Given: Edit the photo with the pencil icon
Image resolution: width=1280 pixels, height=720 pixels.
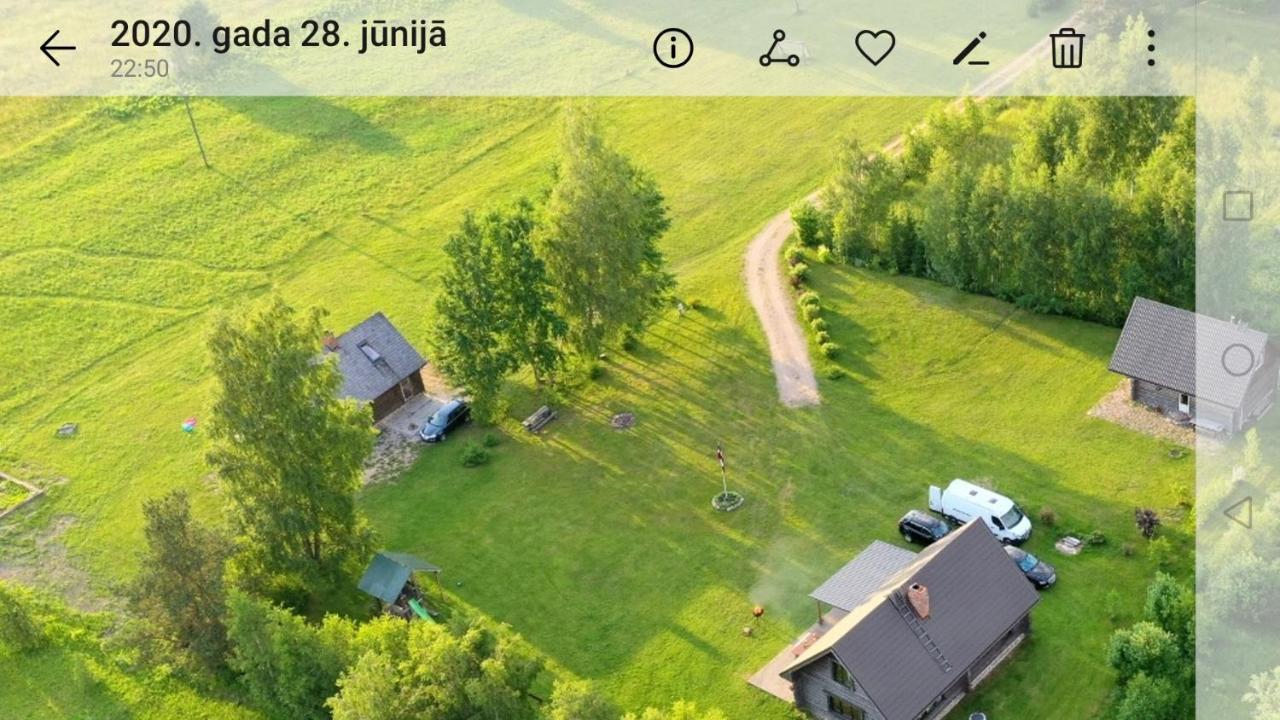Looking at the screenshot, I should click(970, 48).
